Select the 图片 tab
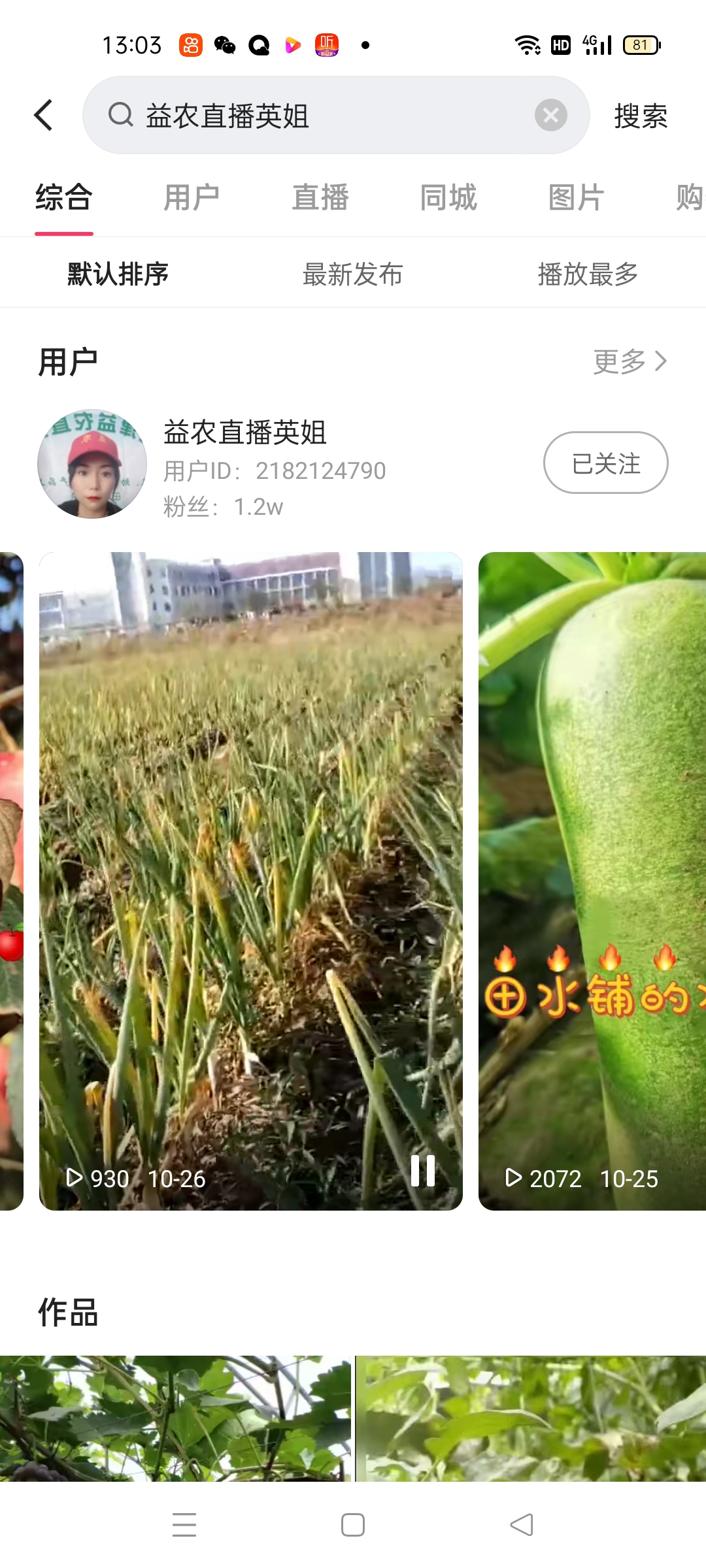 pos(576,197)
